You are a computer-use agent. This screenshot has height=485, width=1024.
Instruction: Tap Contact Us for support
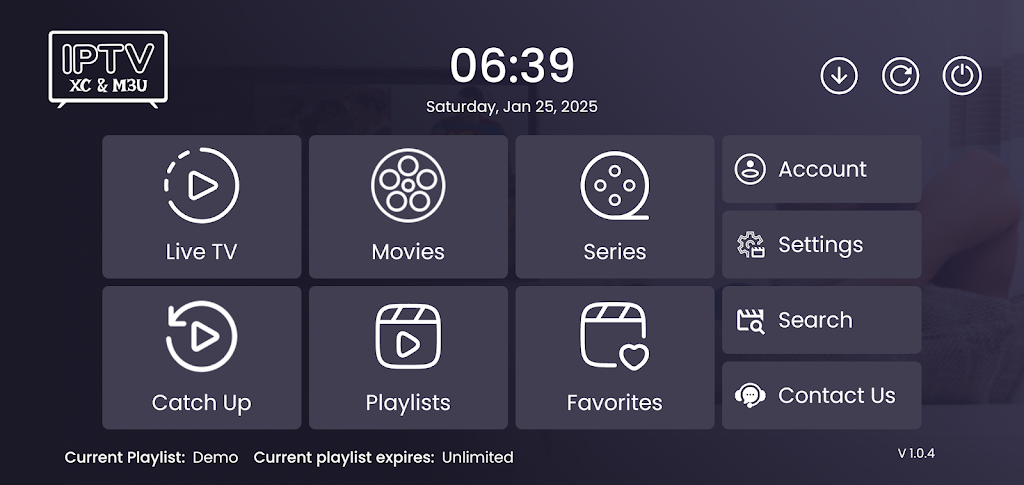[x=821, y=396]
